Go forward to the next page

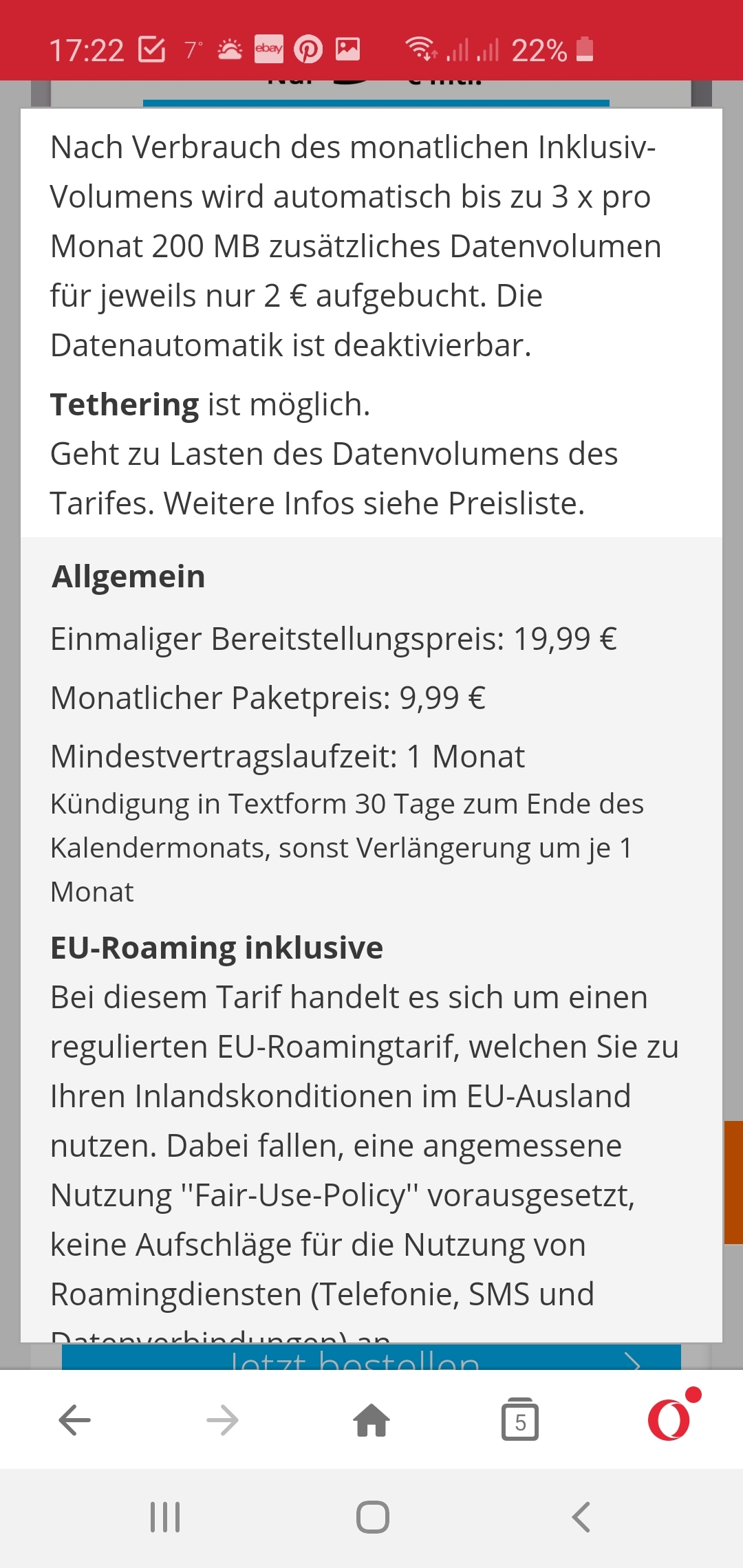223,1420
